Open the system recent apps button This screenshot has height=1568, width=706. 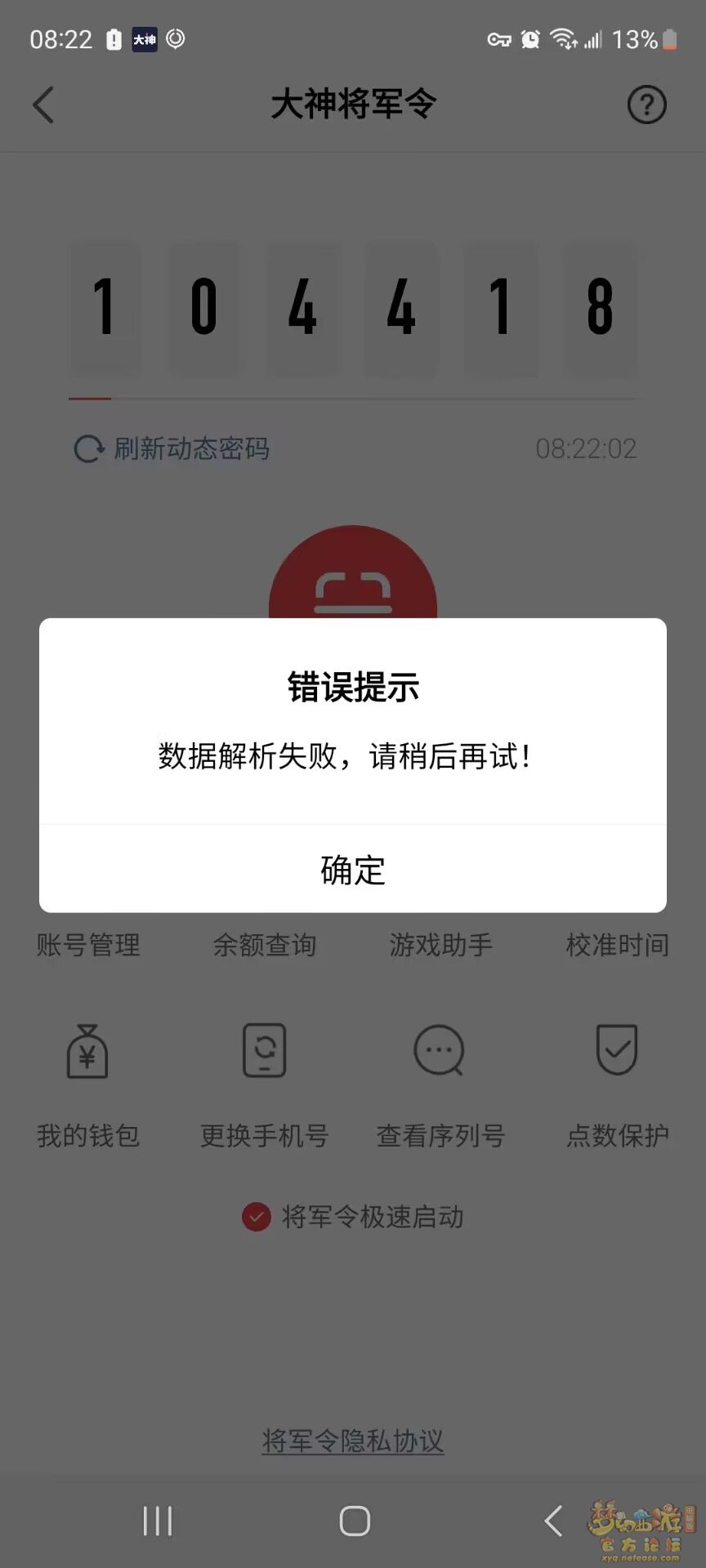[x=158, y=1521]
